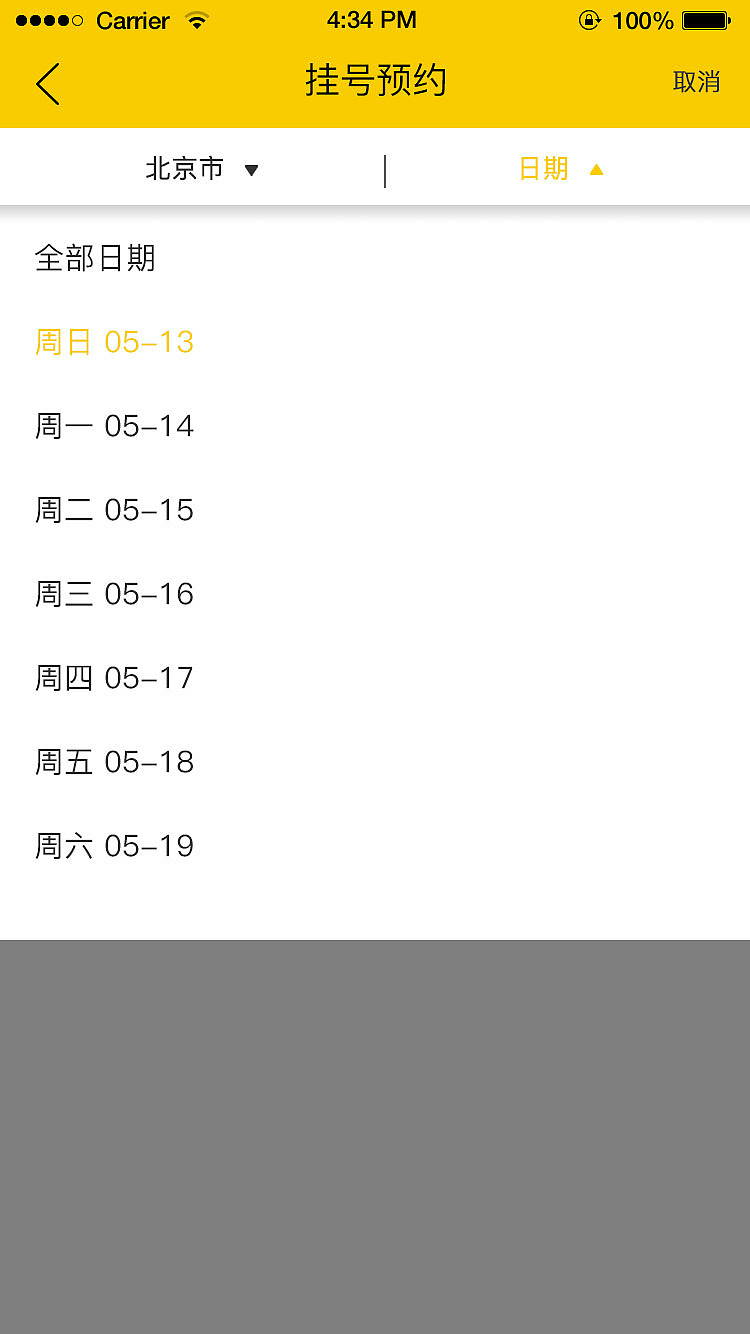Screen dimensions: 750x1334
Task: Choose 周一 05-14 from the date list
Action: tap(114, 426)
